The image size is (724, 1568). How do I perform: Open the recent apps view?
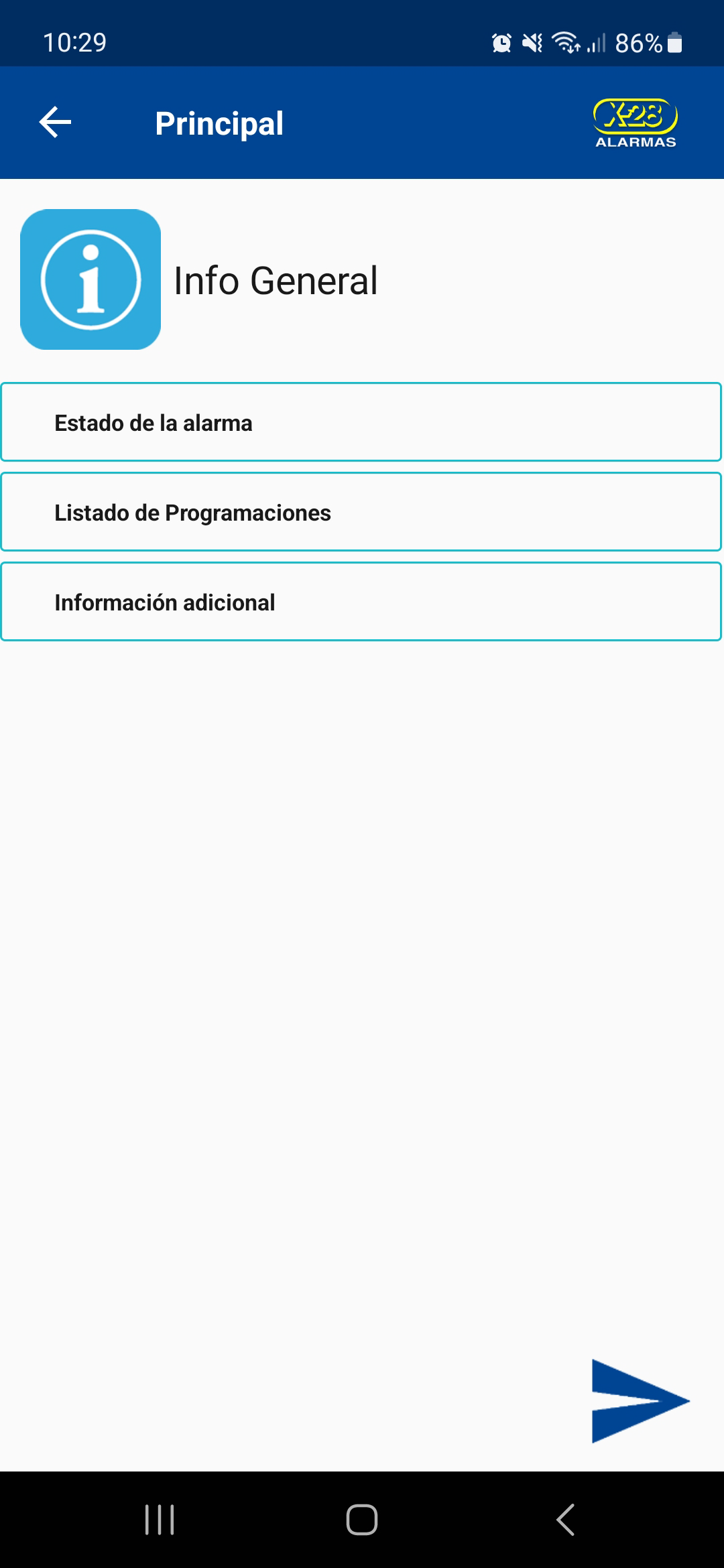pyautogui.click(x=160, y=1519)
